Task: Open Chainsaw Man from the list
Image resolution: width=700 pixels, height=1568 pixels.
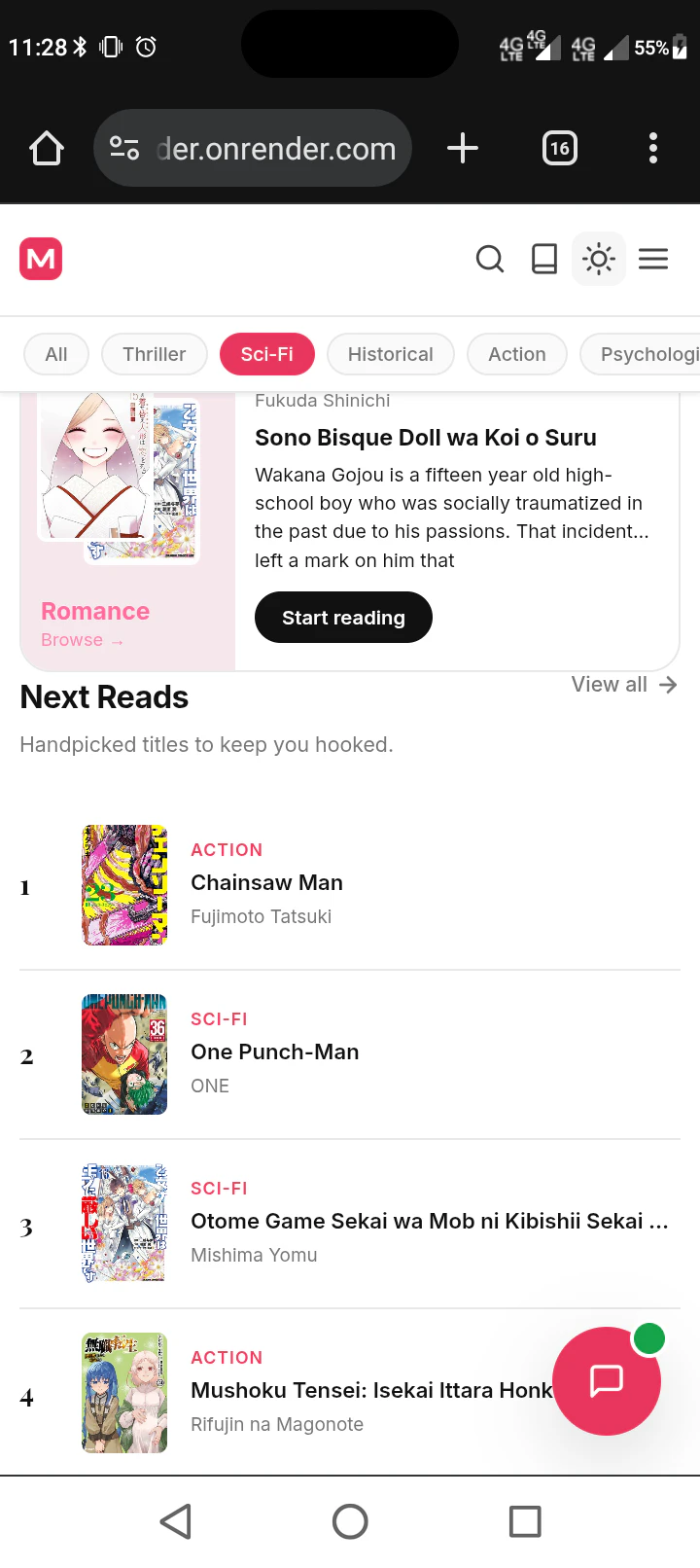Action: point(266,882)
